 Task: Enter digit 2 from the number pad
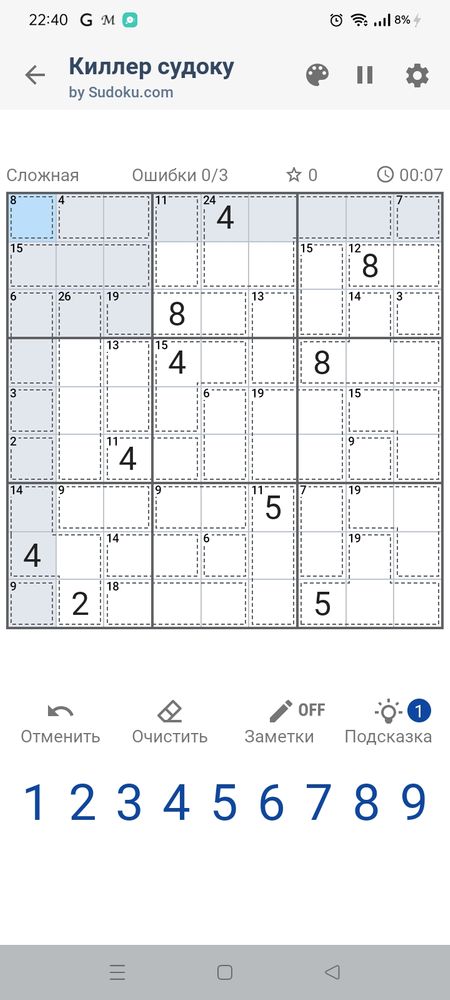click(82, 802)
